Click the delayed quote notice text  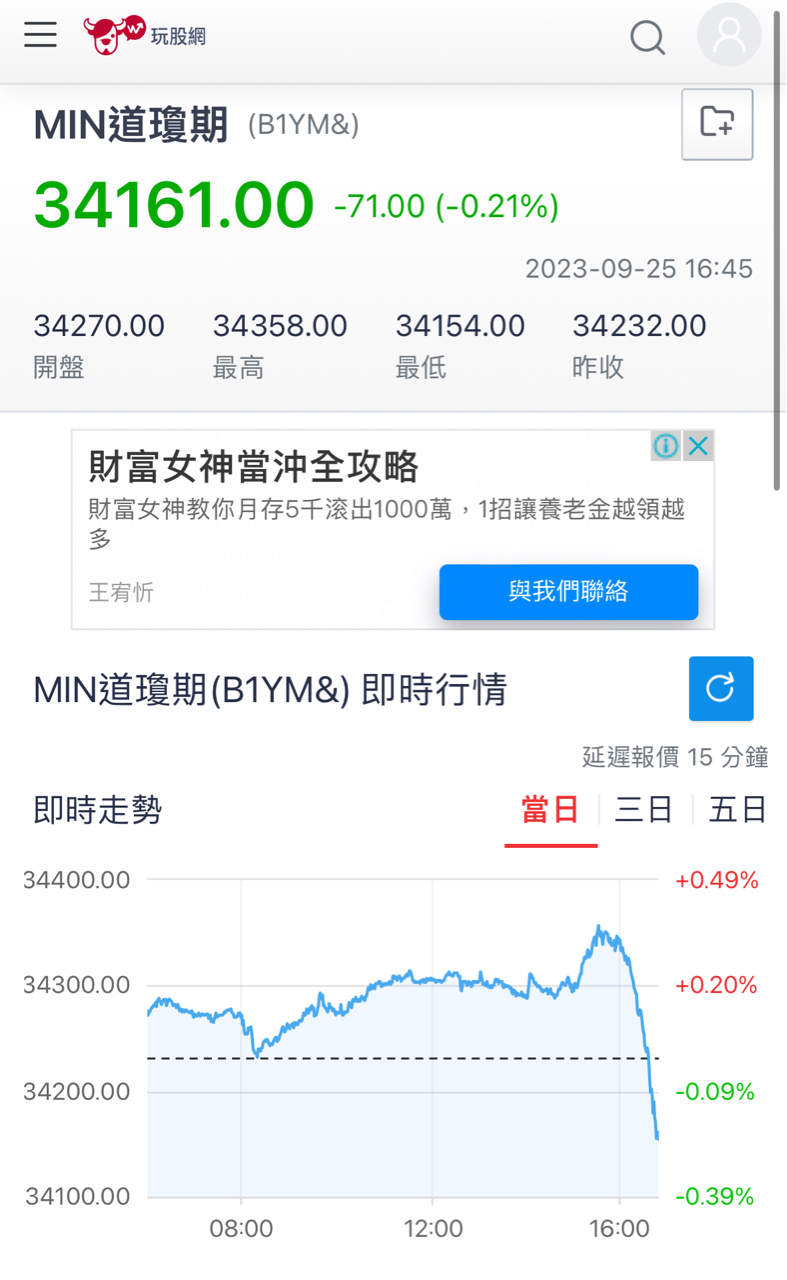(x=677, y=757)
